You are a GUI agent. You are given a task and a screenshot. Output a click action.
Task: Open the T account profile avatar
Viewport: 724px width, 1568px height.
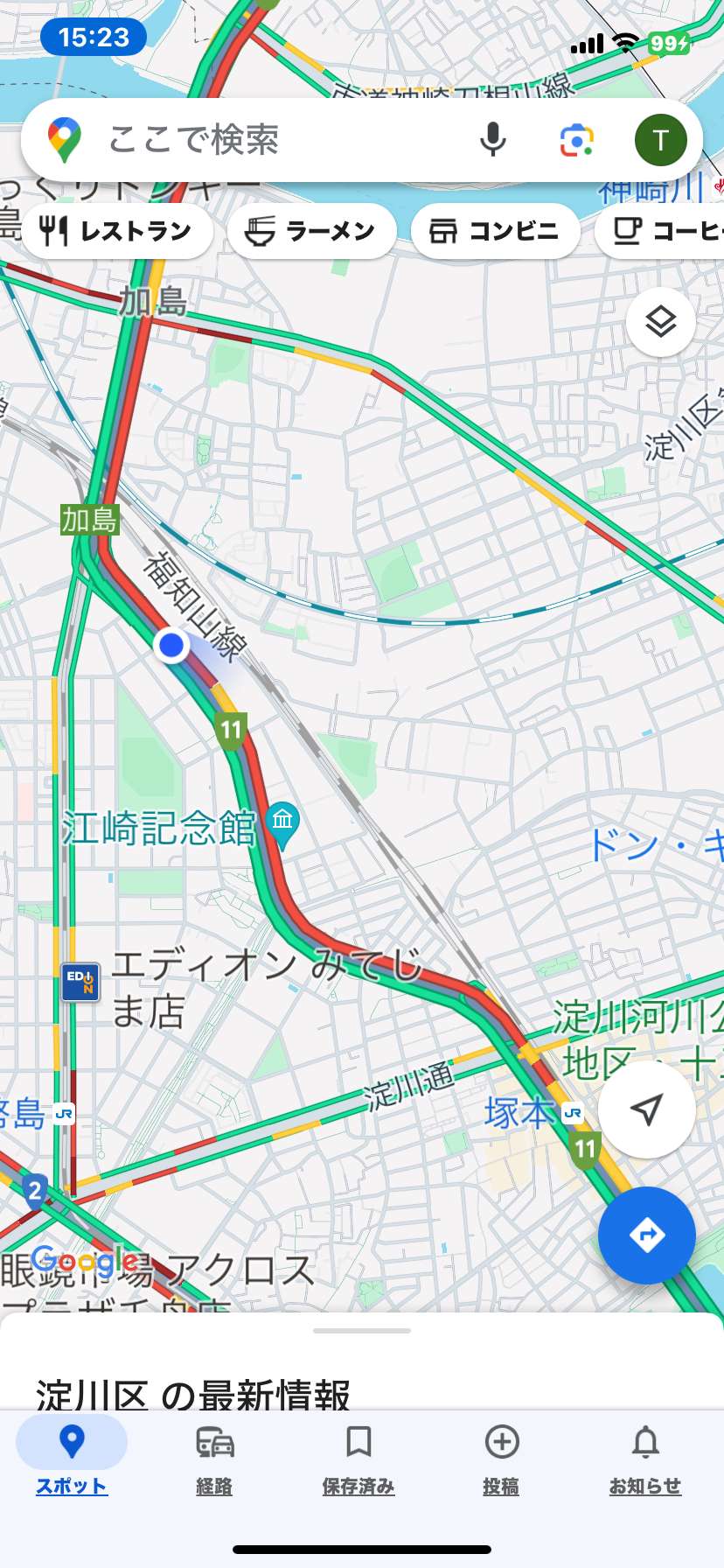point(661,140)
